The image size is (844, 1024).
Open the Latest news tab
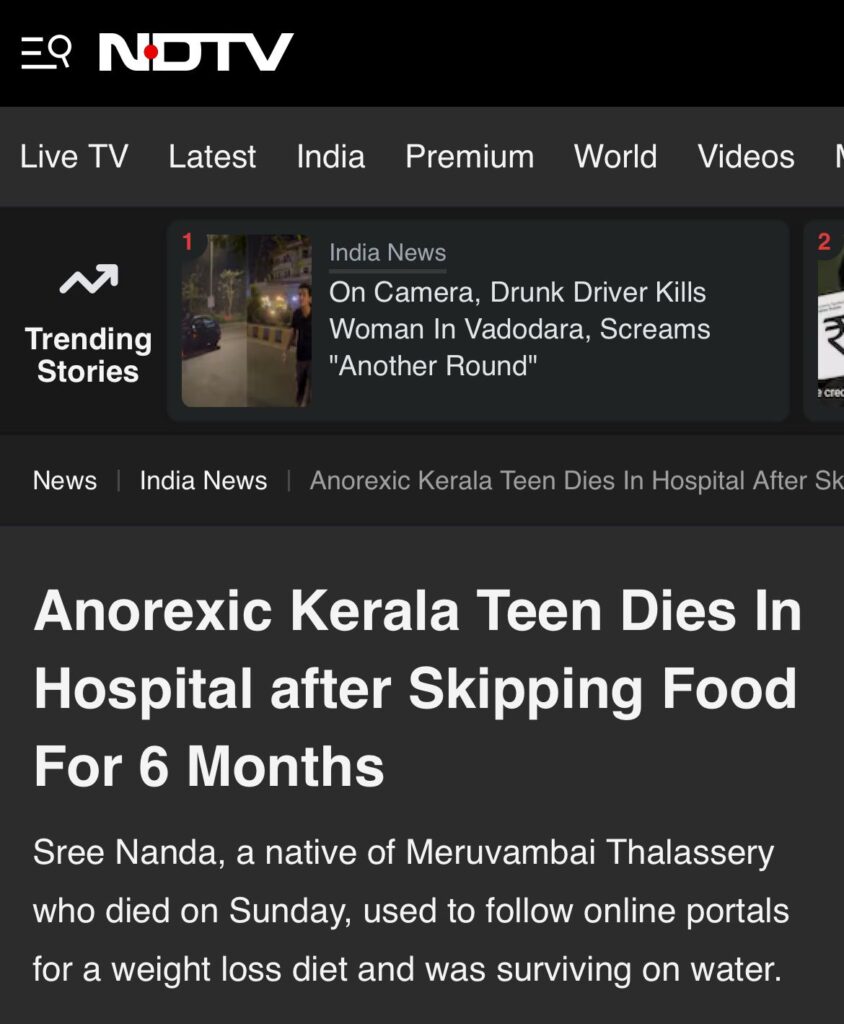(212, 157)
